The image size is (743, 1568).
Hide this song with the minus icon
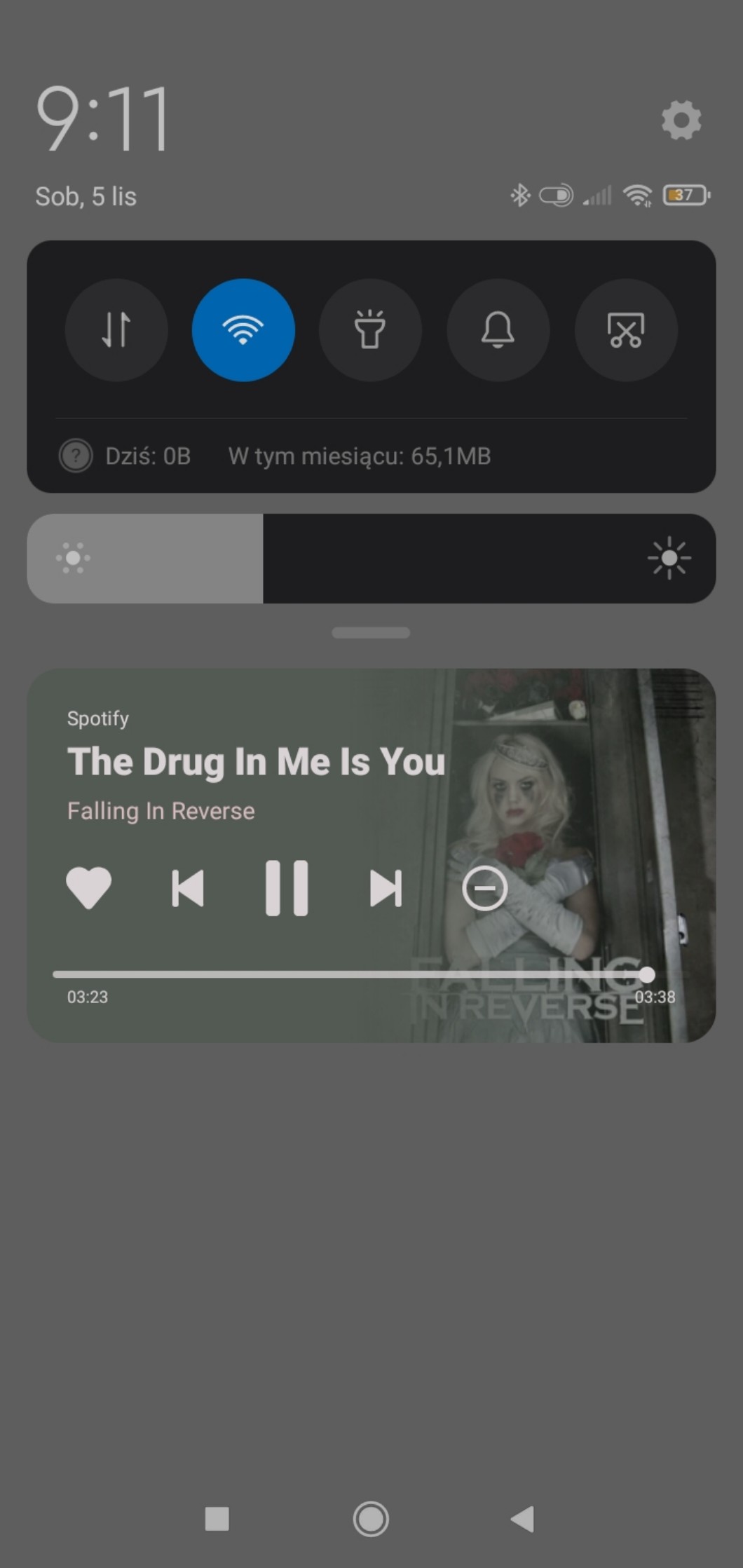point(484,888)
